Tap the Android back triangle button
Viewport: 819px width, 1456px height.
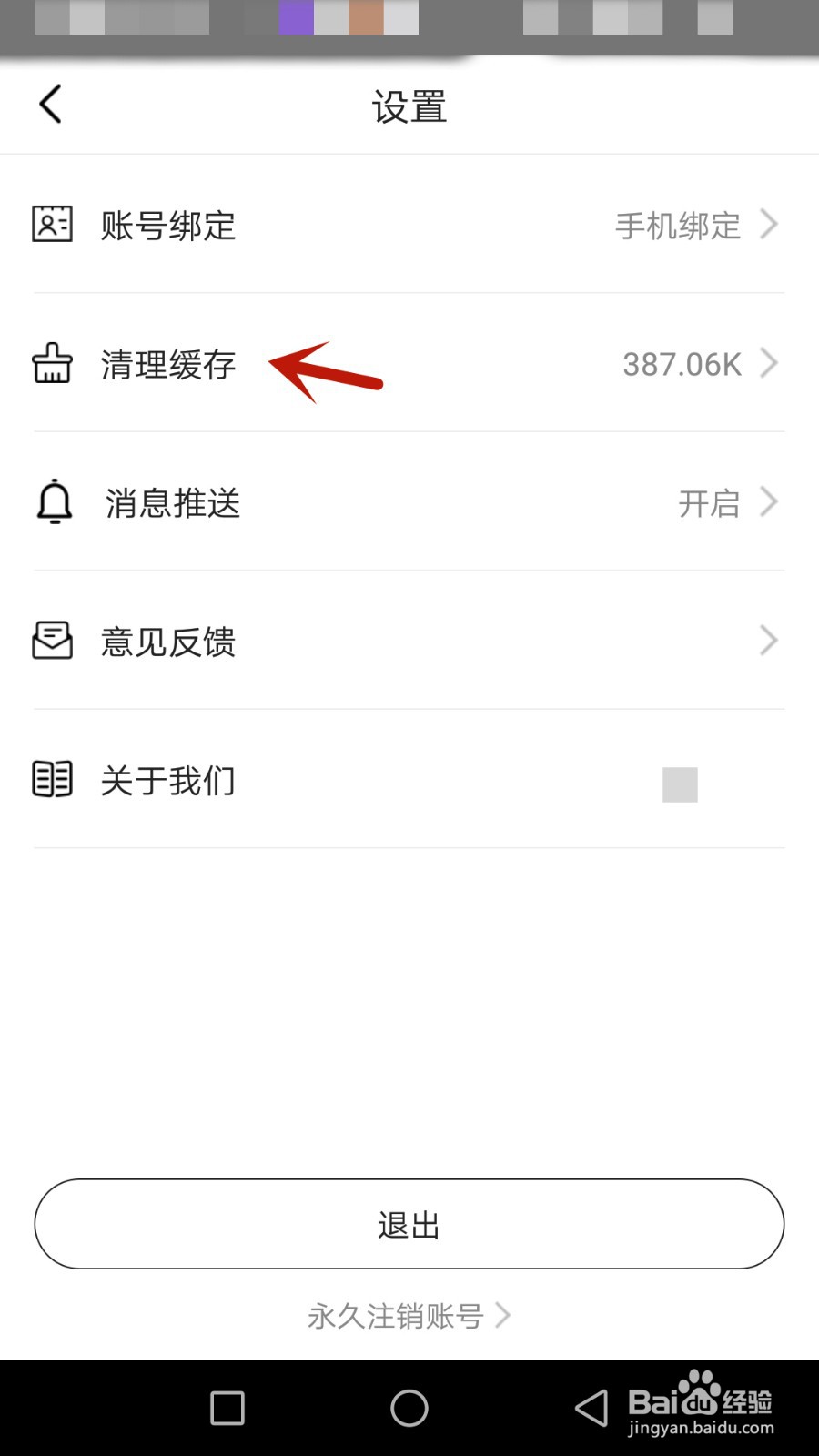point(591,1407)
